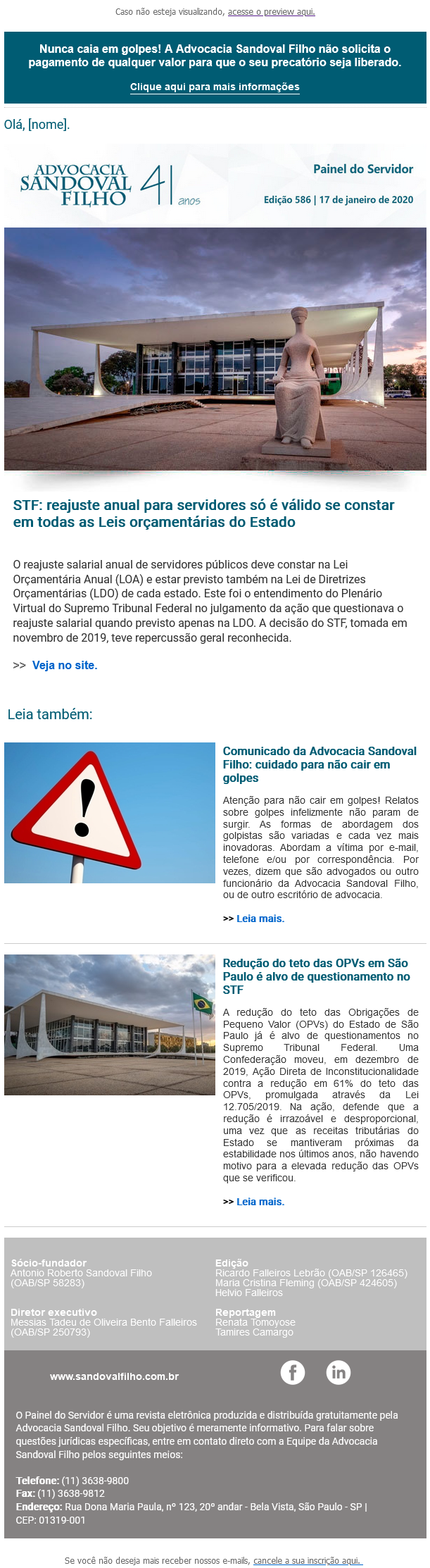This screenshot has width=430, height=1568.
Task: Cancel subscription via 'cancele a sua inscrição aqui'
Action: point(308,1561)
